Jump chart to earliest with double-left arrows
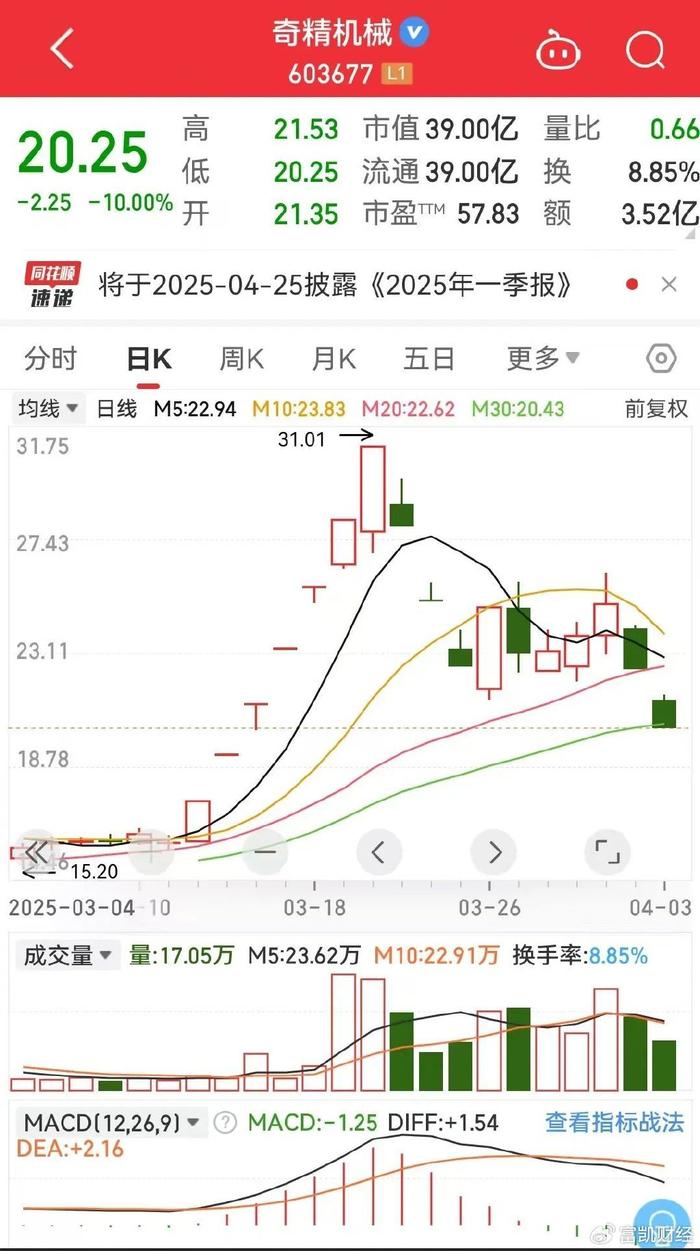The image size is (700, 1251). click(x=35, y=853)
